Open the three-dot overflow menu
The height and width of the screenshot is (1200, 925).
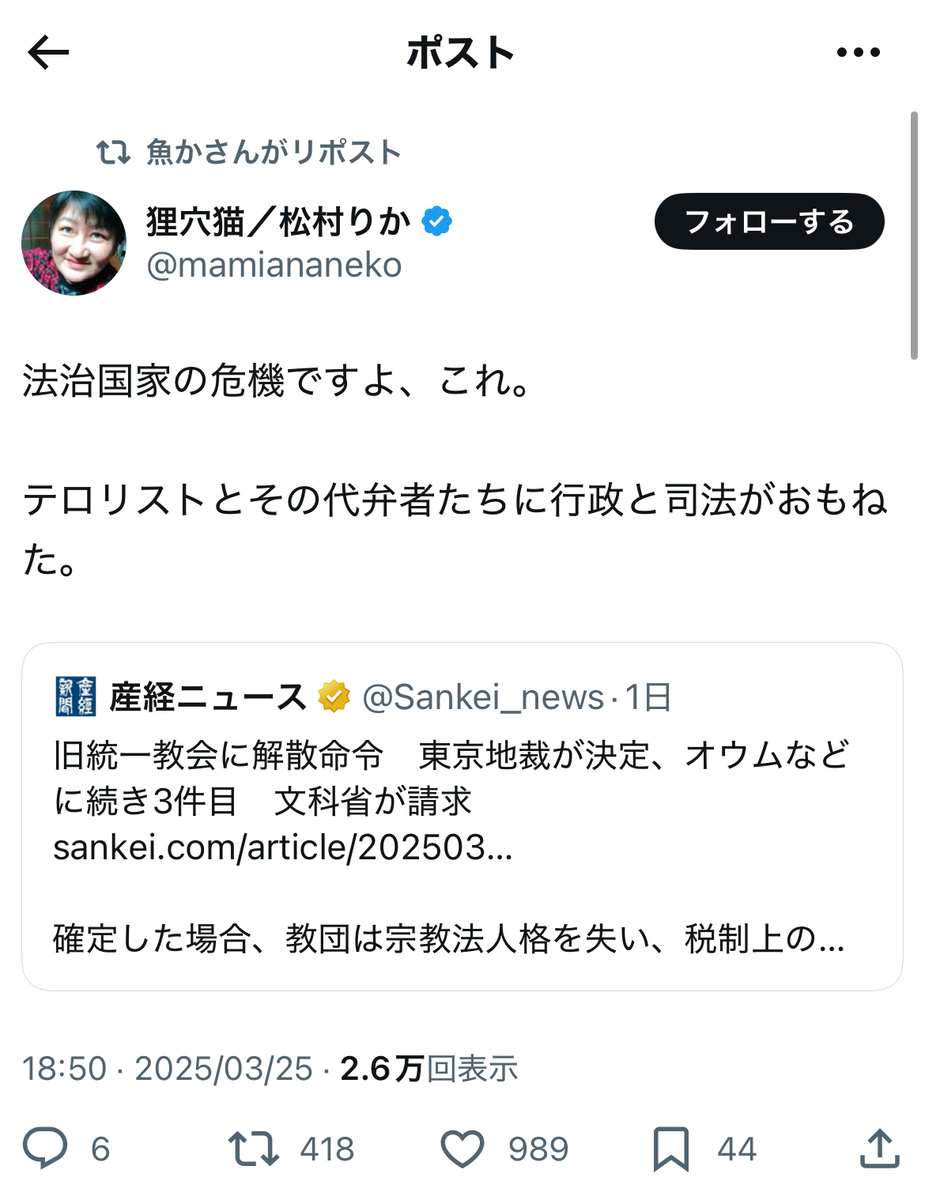tap(856, 53)
